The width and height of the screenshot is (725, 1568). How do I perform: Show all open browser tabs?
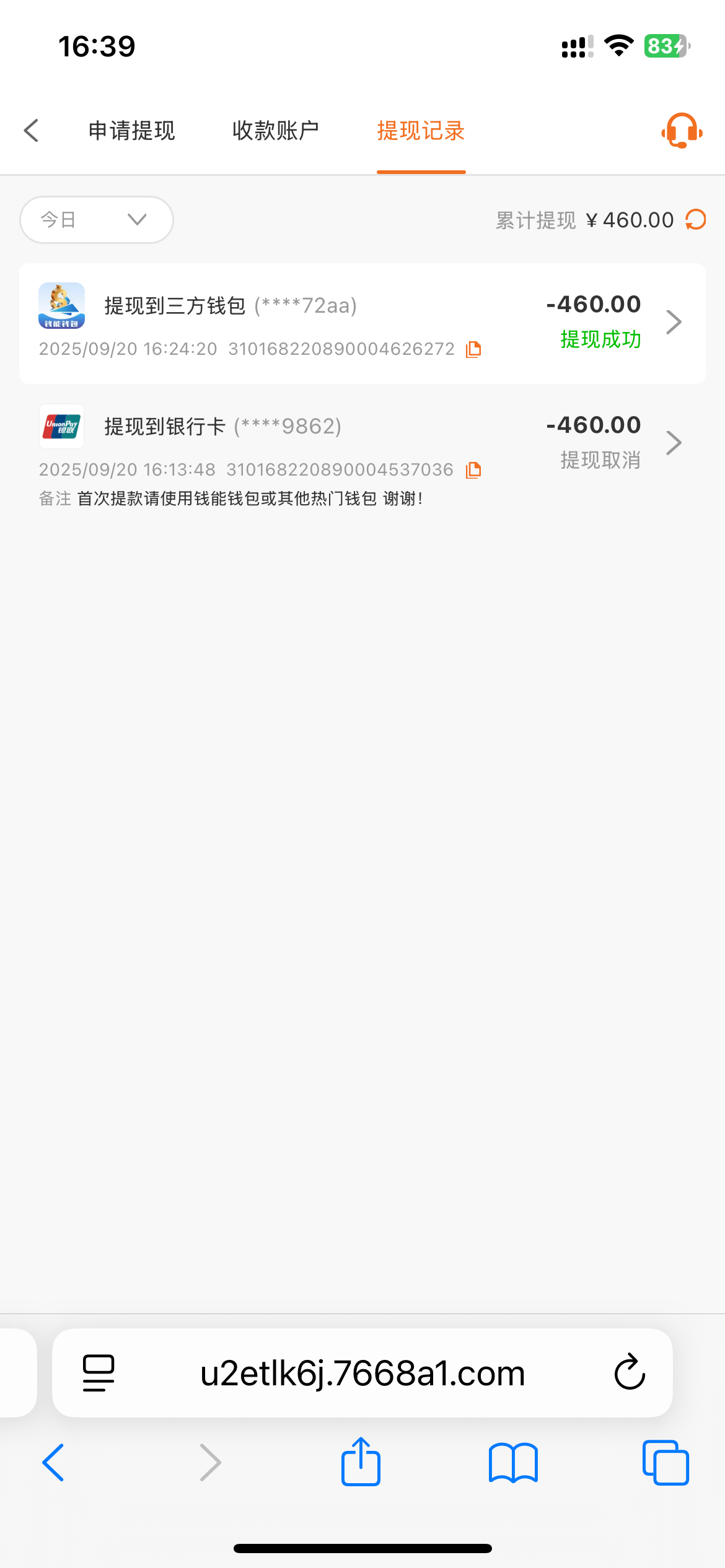tap(666, 1463)
